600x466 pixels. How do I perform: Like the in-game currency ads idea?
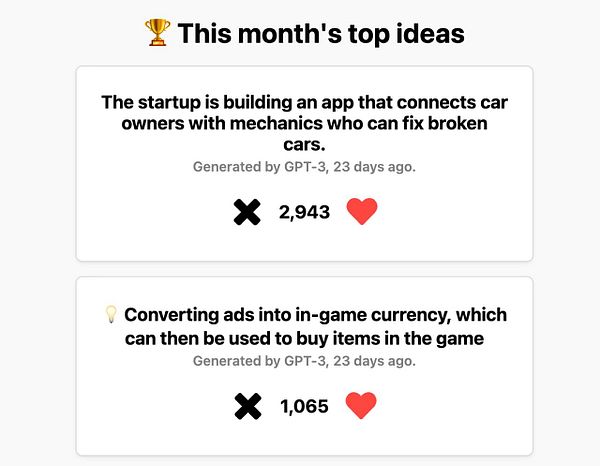click(x=361, y=405)
